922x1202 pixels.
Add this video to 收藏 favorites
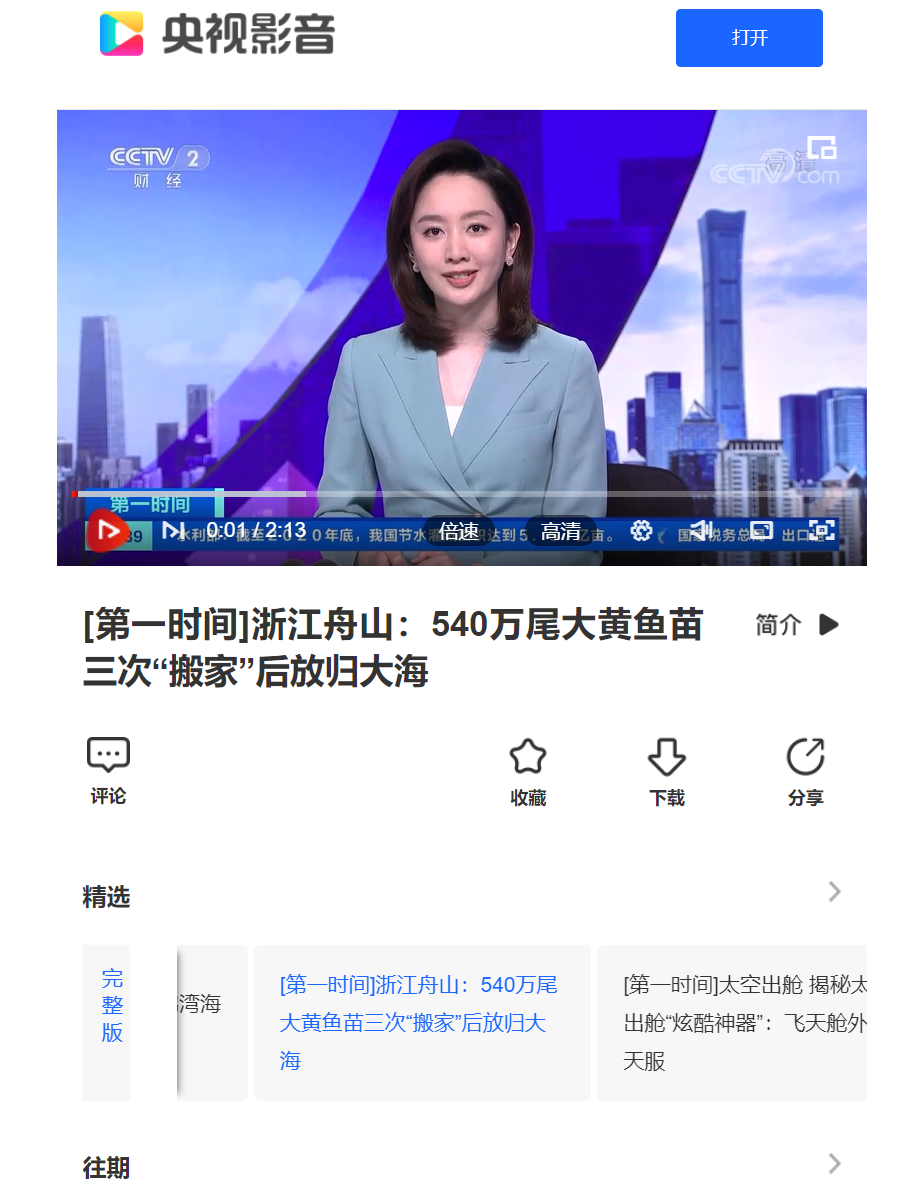(x=528, y=771)
